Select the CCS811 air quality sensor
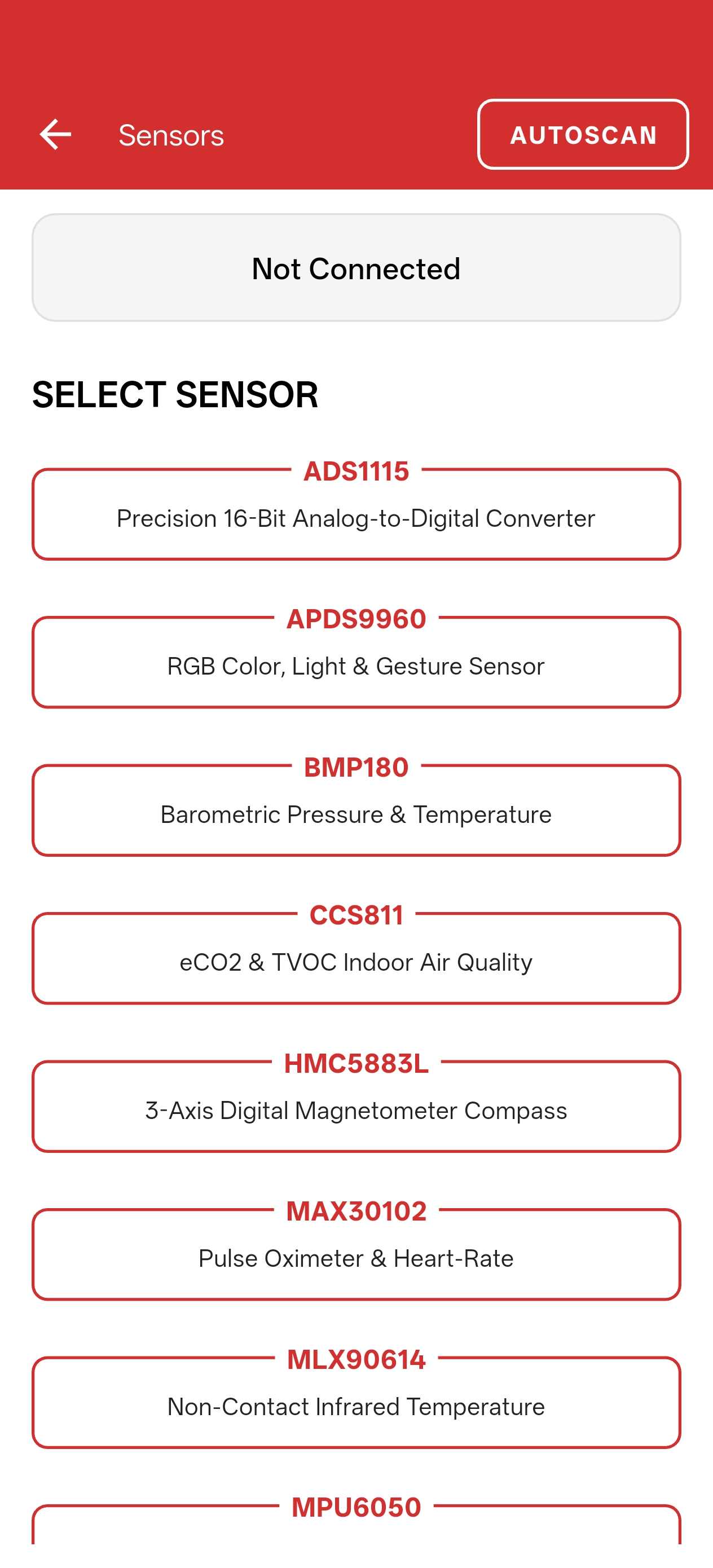 tap(356, 958)
